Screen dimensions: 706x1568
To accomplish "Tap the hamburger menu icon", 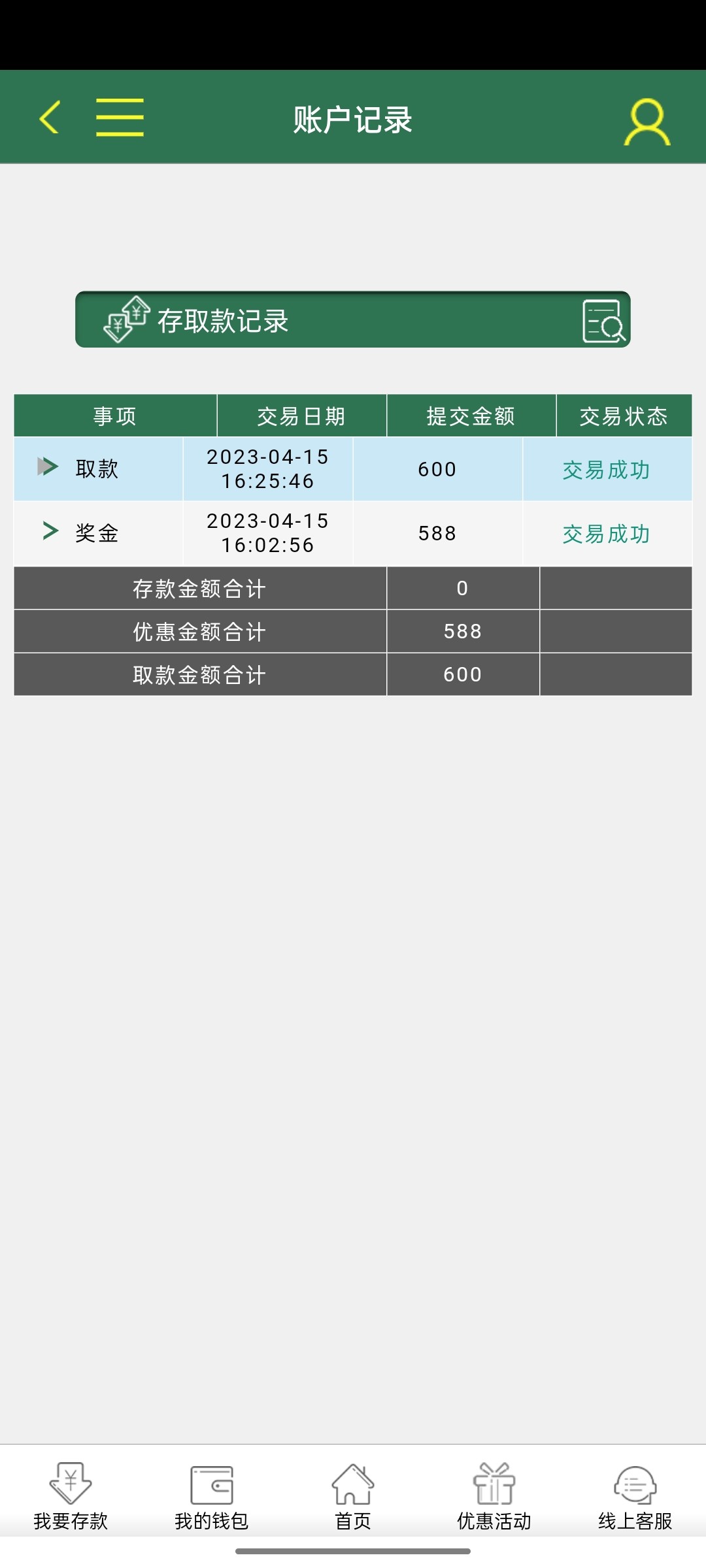I will [119, 118].
